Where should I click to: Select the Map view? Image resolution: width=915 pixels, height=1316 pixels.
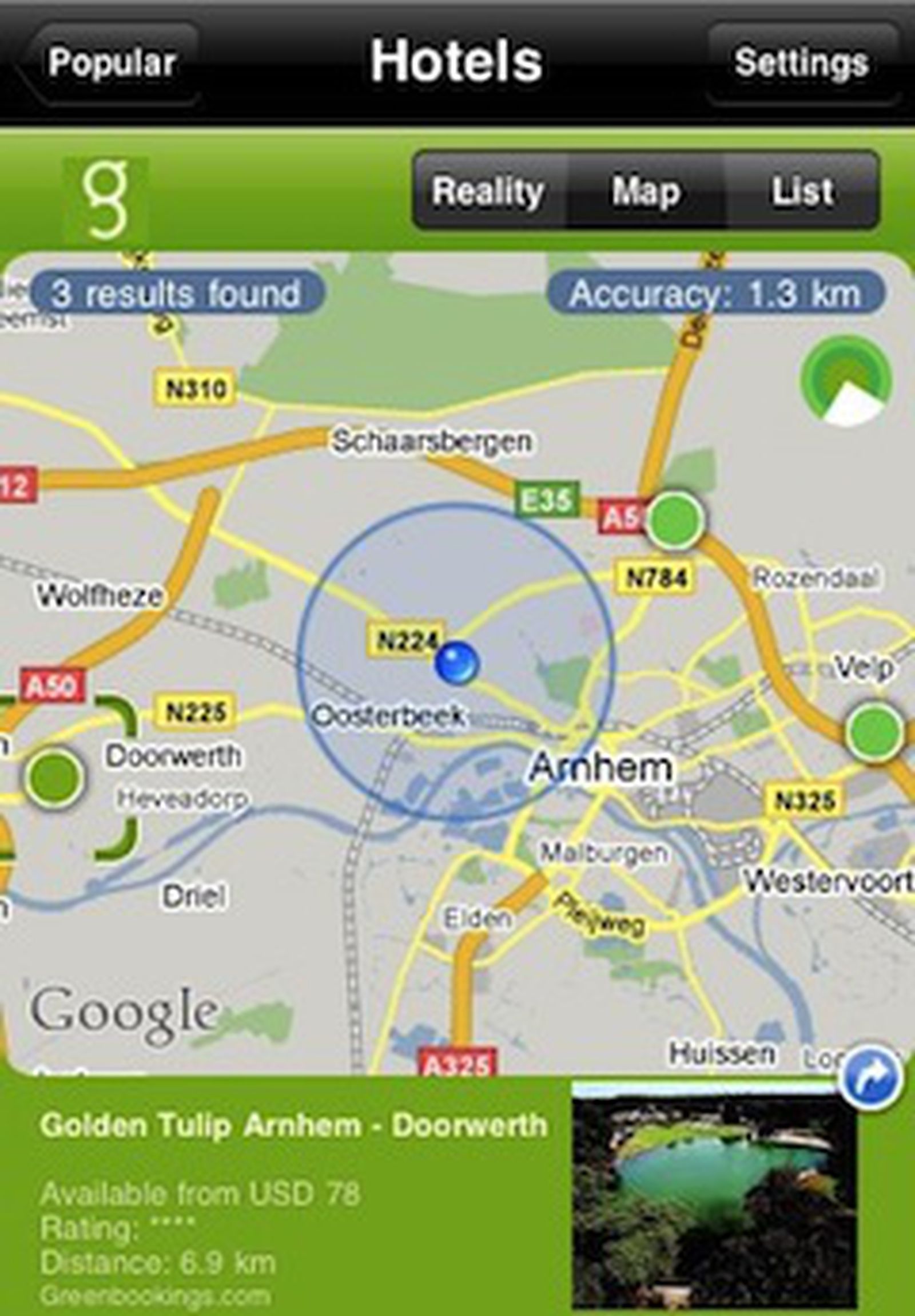tap(646, 191)
